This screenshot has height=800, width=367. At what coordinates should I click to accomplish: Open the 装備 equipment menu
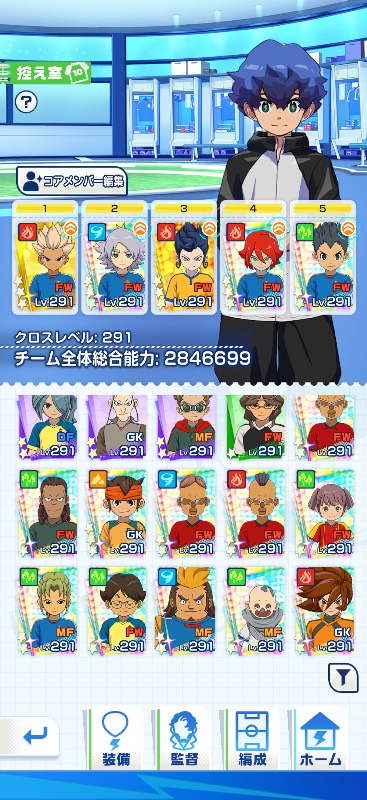pos(115,738)
